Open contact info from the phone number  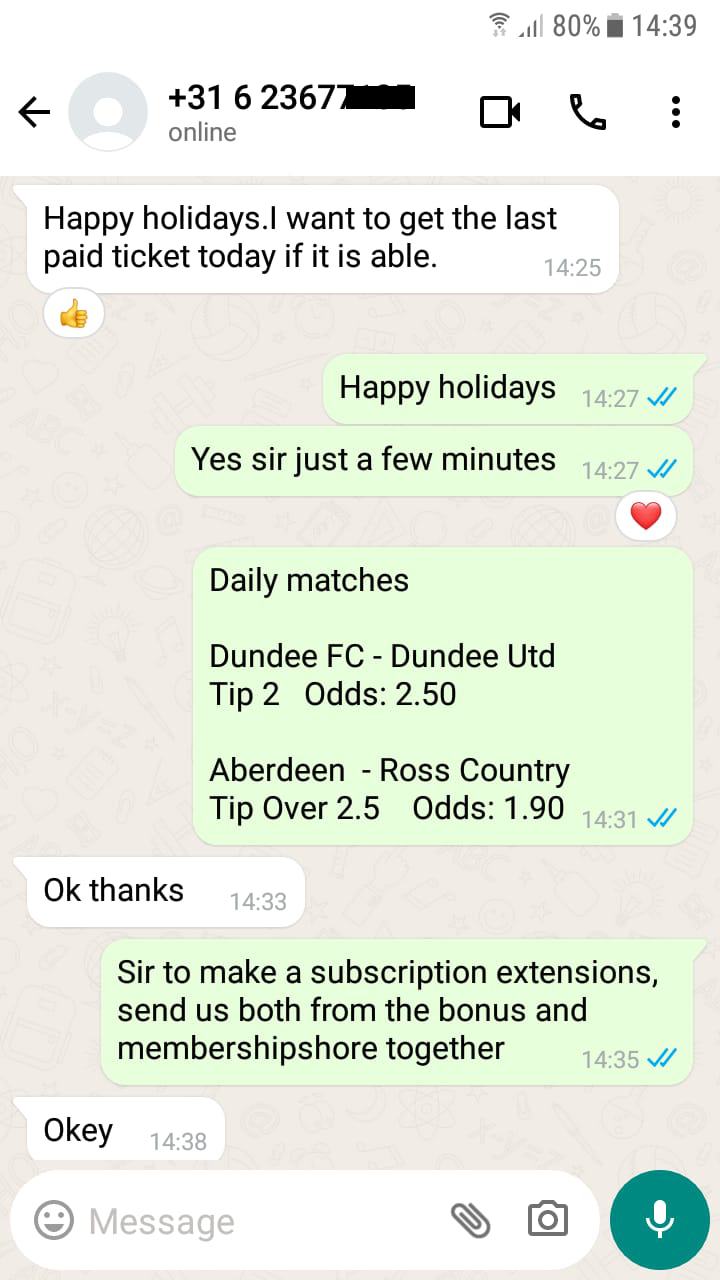291,97
